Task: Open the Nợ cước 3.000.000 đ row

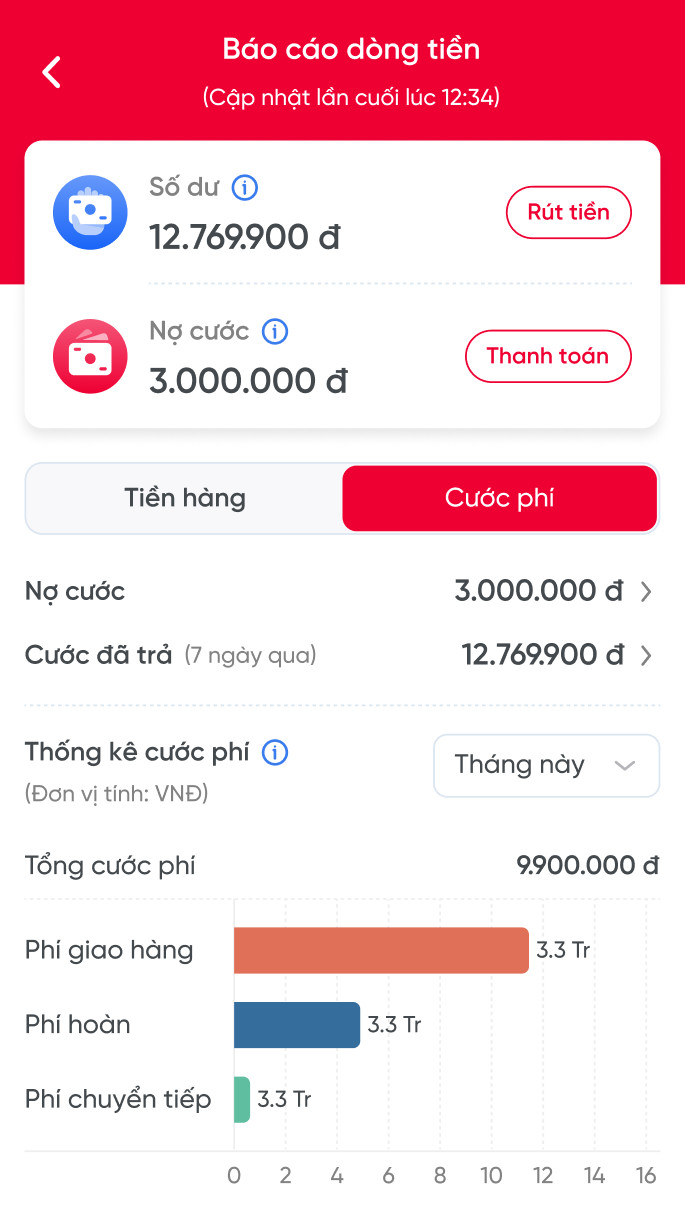Action: 342,592
